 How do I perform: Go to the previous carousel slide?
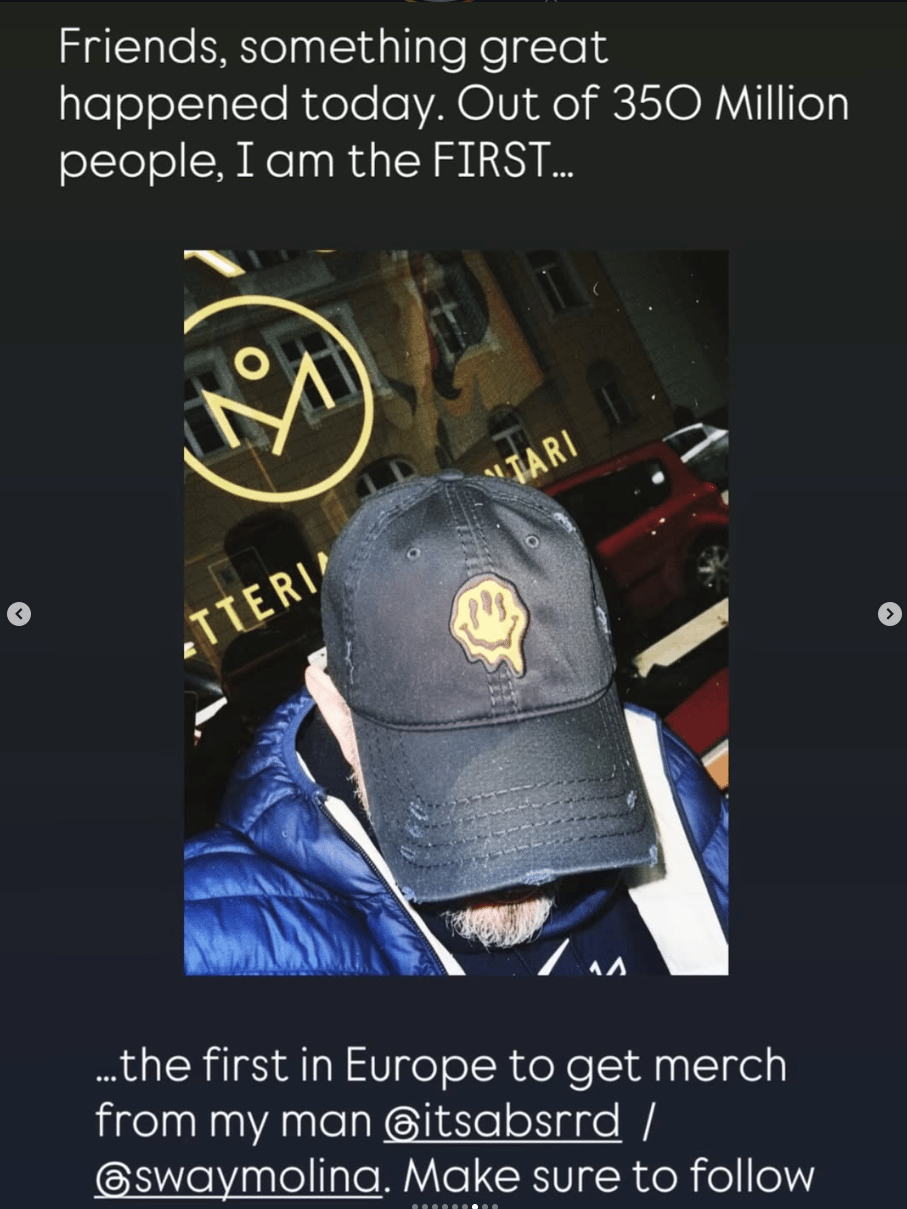point(18,614)
